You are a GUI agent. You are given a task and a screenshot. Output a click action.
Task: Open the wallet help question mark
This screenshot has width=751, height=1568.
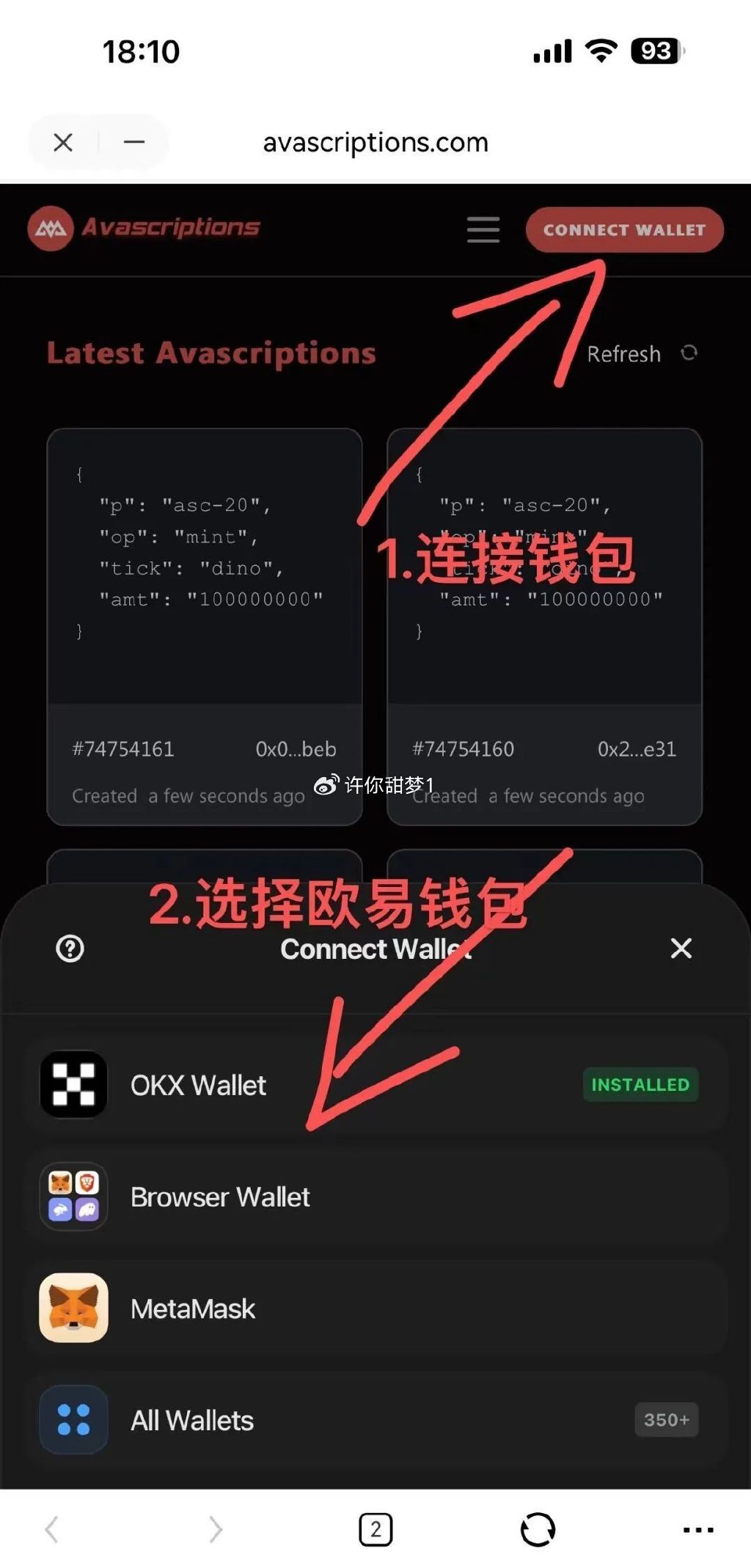click(70, 949)
